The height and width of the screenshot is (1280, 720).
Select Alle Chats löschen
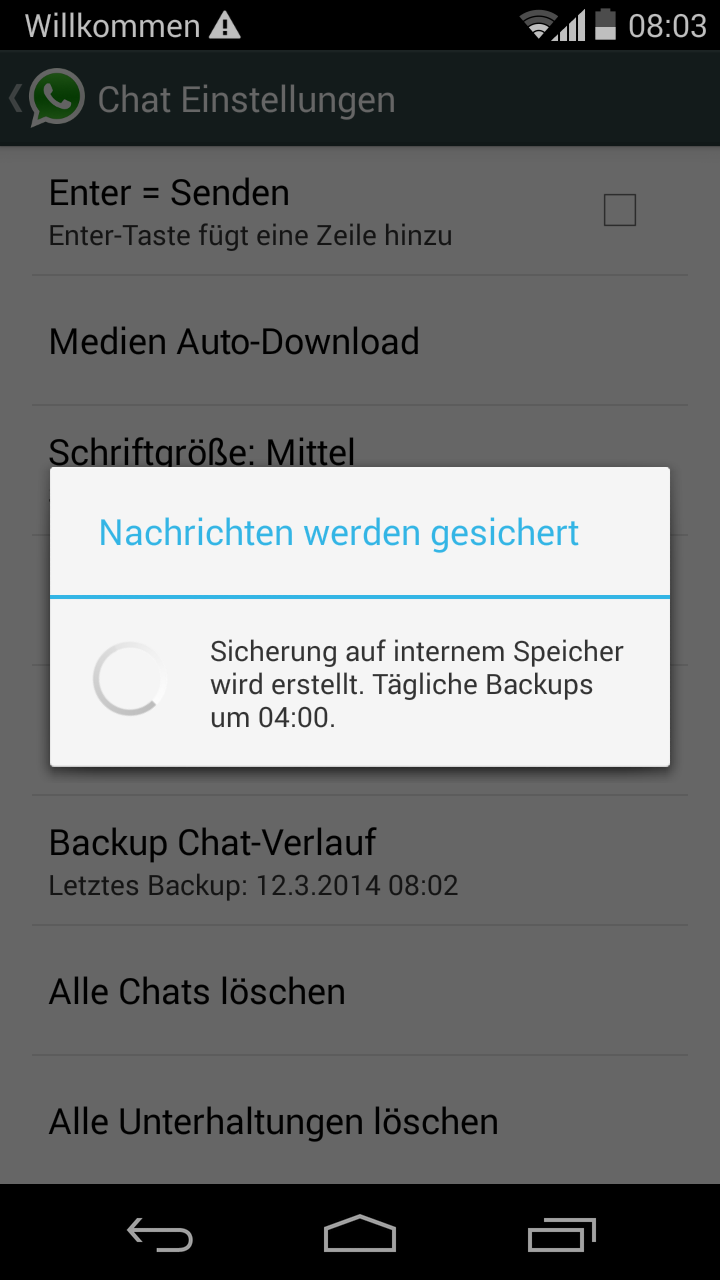point(360,991)
